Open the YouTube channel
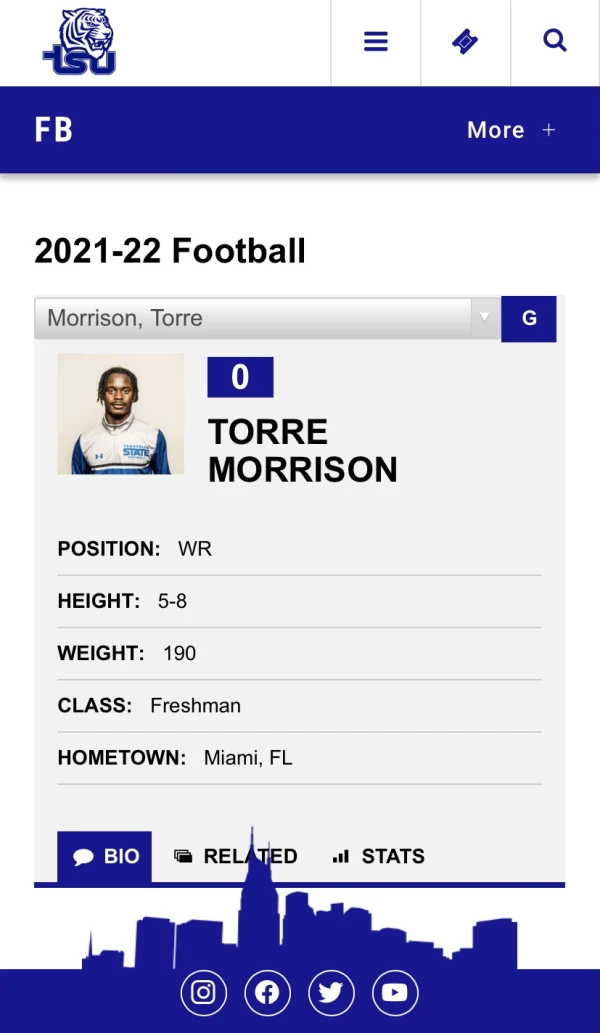The height and width of the screenshot is (1033, 600). tap(395, 992)
